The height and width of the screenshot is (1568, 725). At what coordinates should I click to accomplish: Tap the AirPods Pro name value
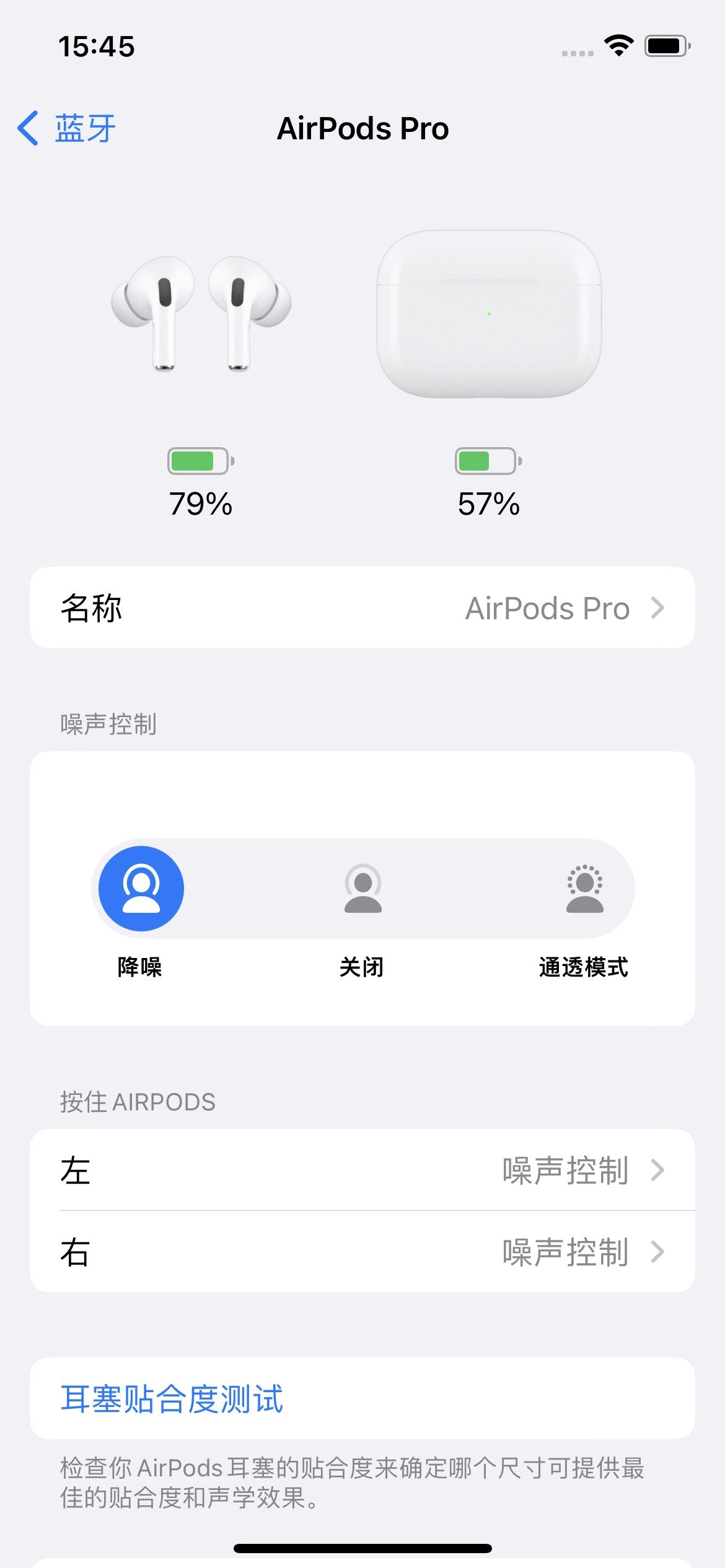click(x=547, y=608)
